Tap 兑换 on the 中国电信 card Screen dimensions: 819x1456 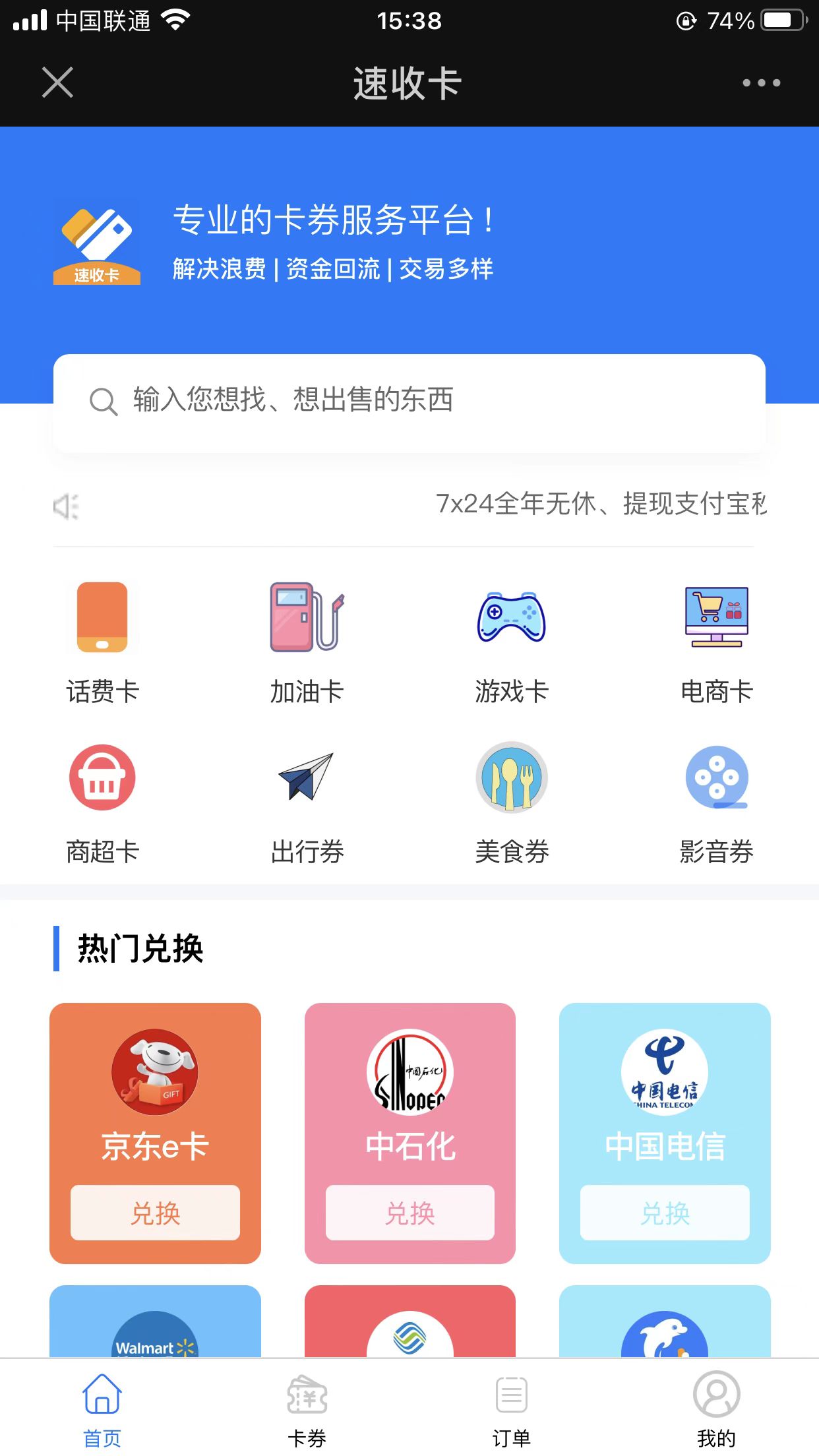coord(665,1213)
